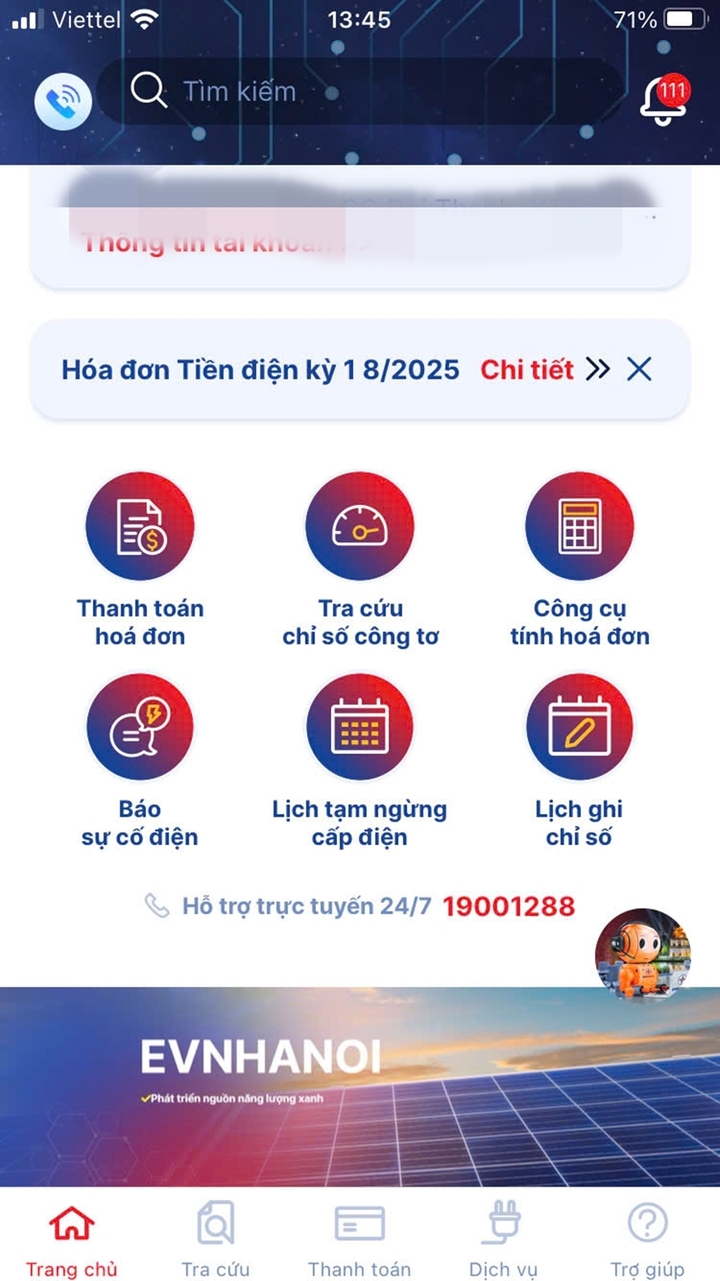
Task: Dismiss the Hóa đơn Tiền điện notice
Action: pos(640,369)
